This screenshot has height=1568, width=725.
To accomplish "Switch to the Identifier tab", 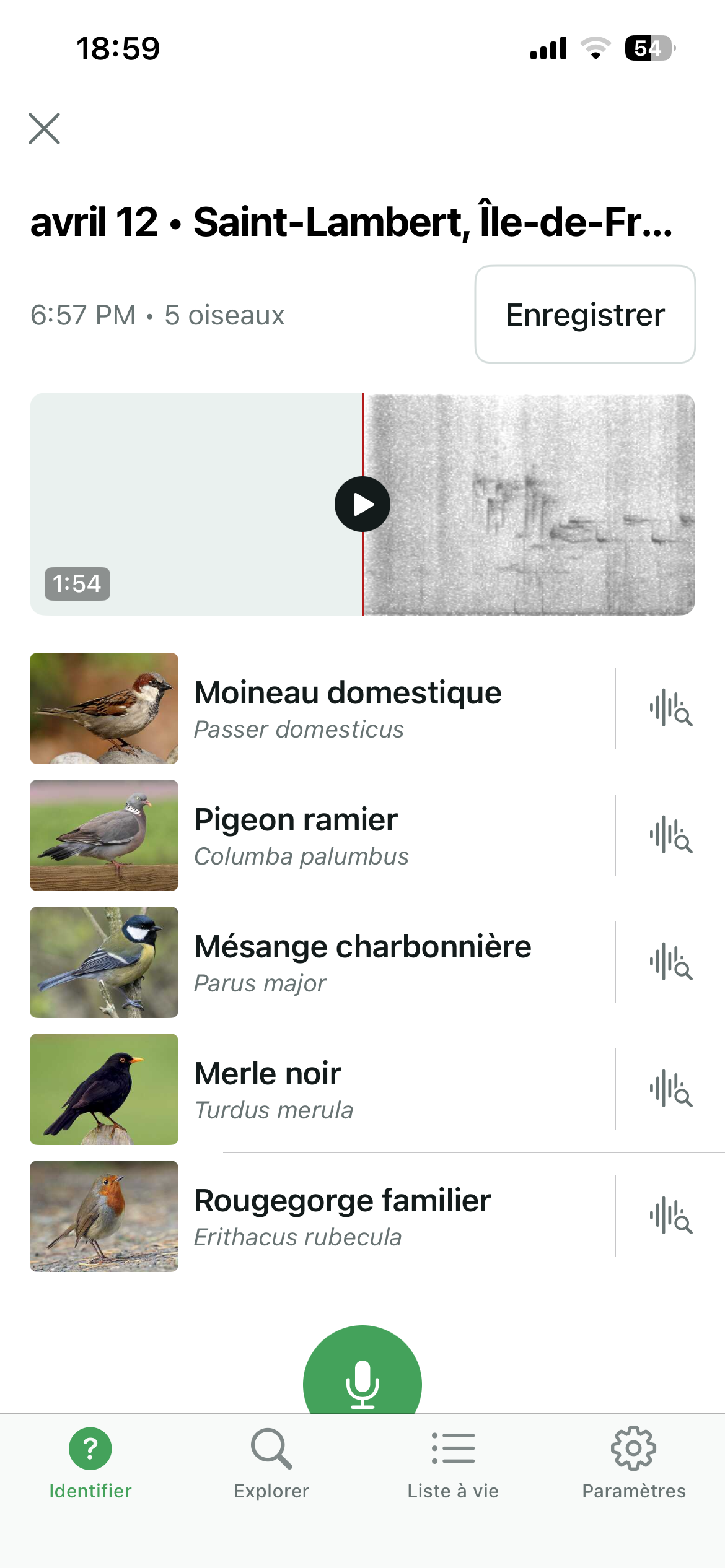I will point(90,1463).
